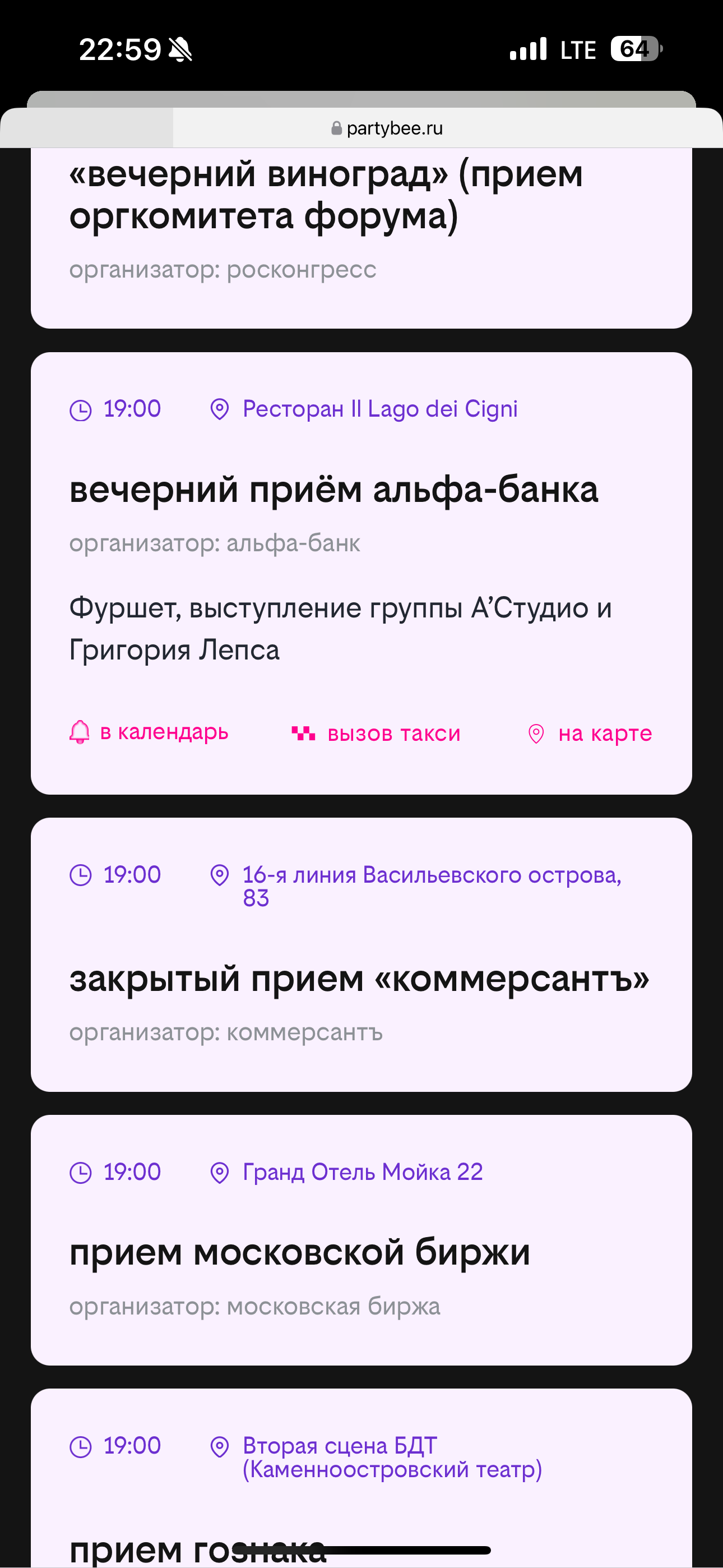Open the закрытый прием «коммерсантъ» card
The width and height of the screenshot is (723, 1568).
pyautogui.click(x=359, y=979)
